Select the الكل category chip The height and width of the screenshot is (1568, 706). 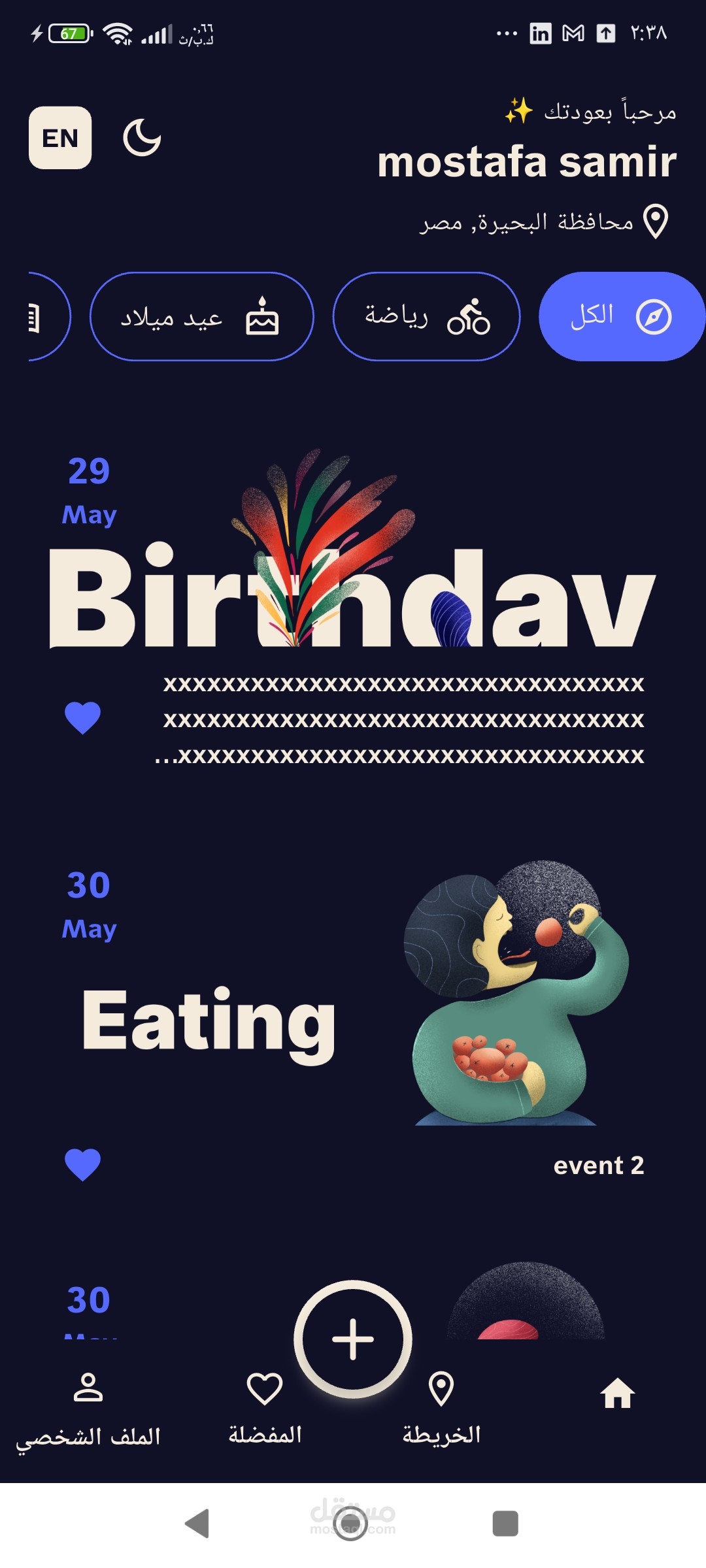(622, 316)
